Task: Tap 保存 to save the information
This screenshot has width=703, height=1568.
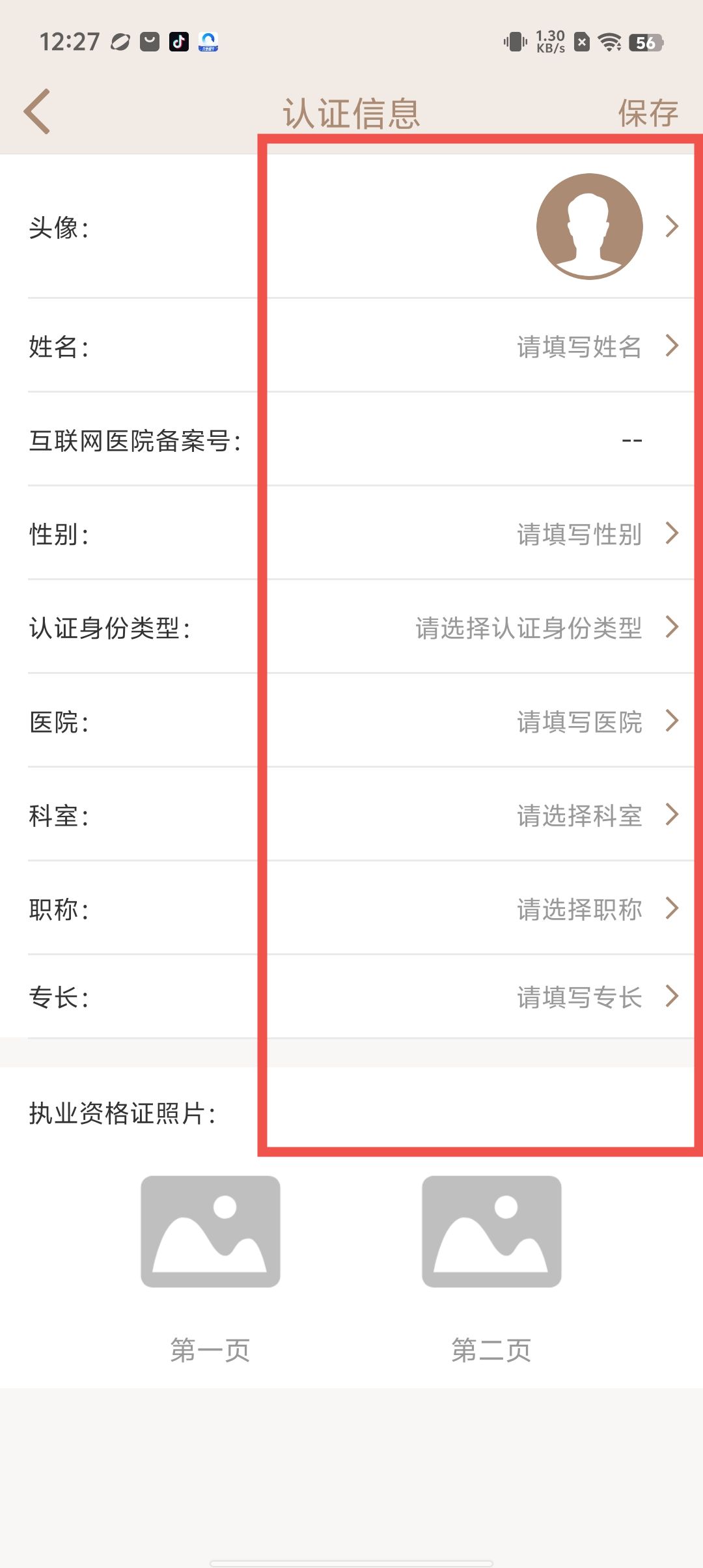Action: pyautogui.click(x=648, y=113)
